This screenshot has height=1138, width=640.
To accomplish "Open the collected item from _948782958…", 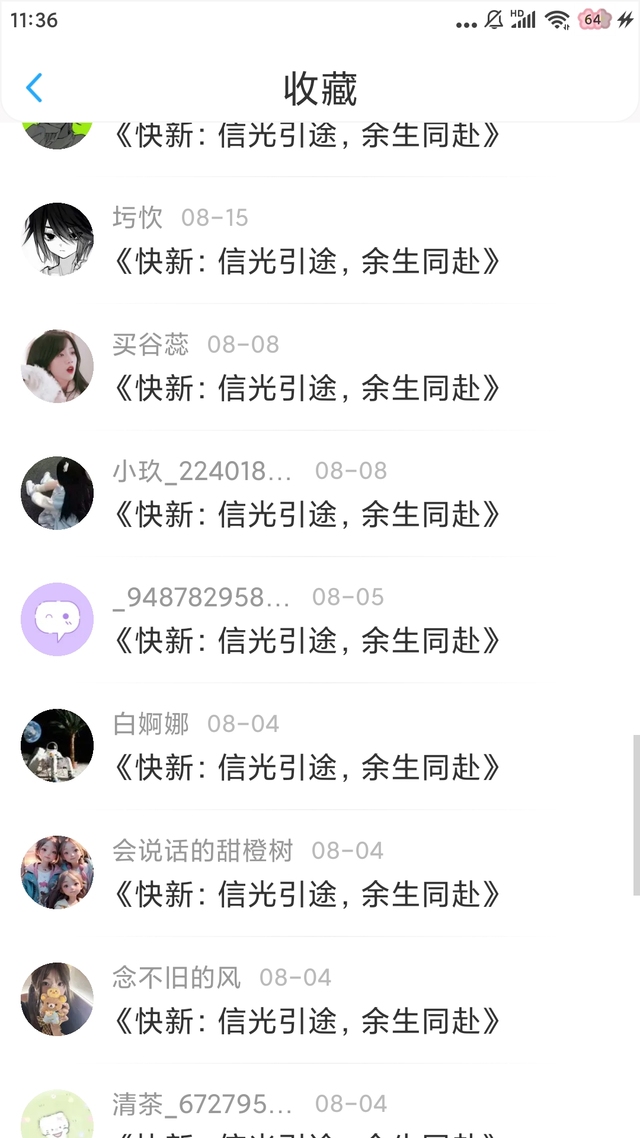I will [307, 641].
